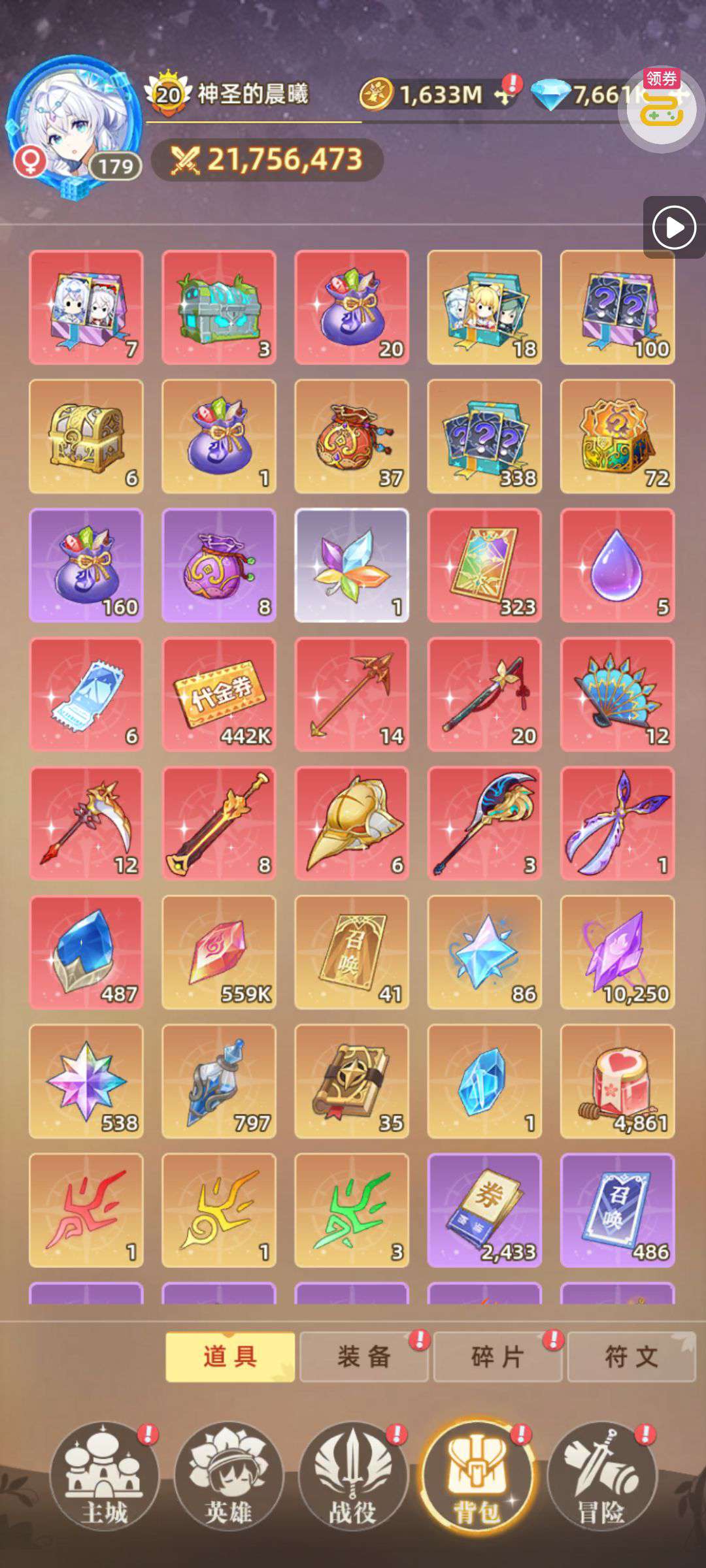Select the blue fan item with count 12
Viewport: 706px width, 1568px height.
(617, 694)
